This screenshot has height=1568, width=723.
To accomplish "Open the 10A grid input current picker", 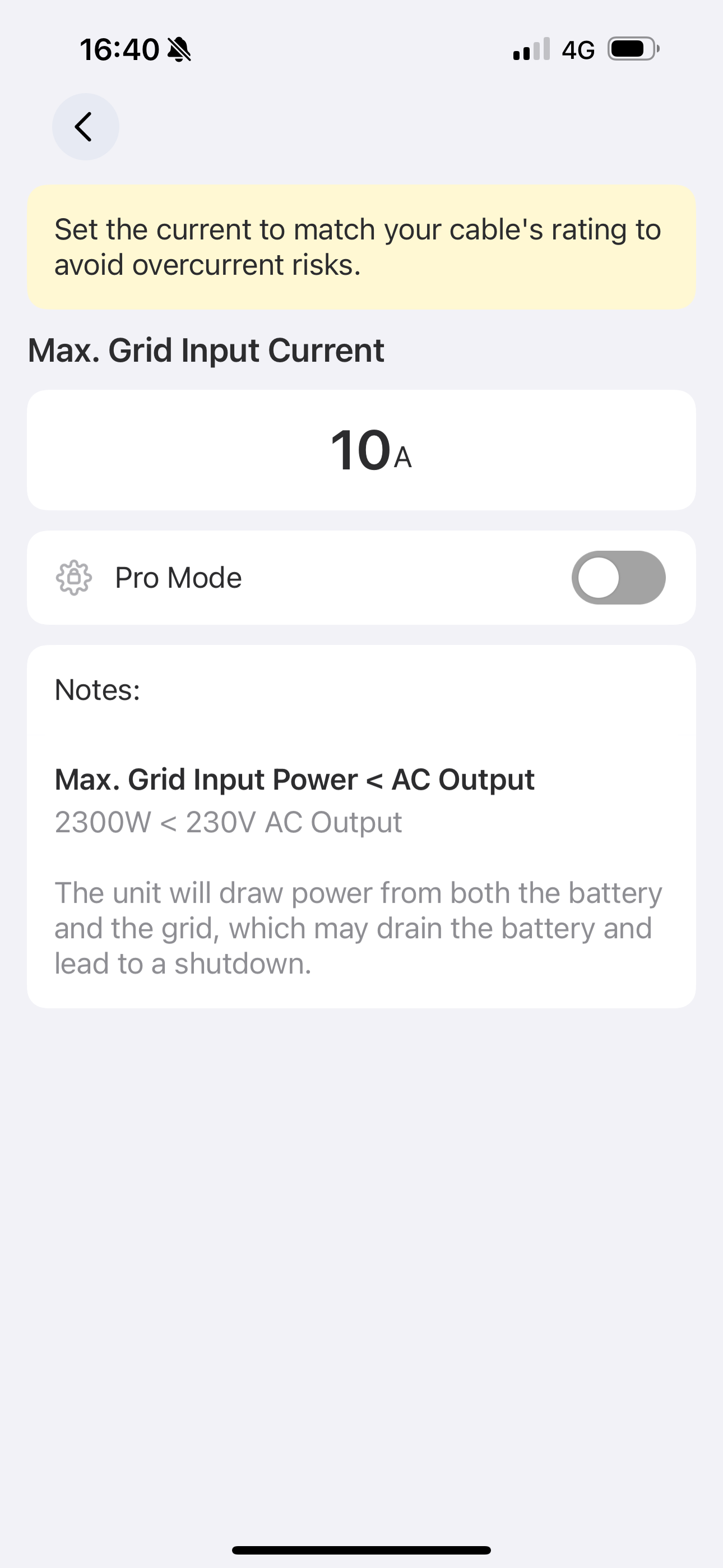I will [x=361, y=450].
